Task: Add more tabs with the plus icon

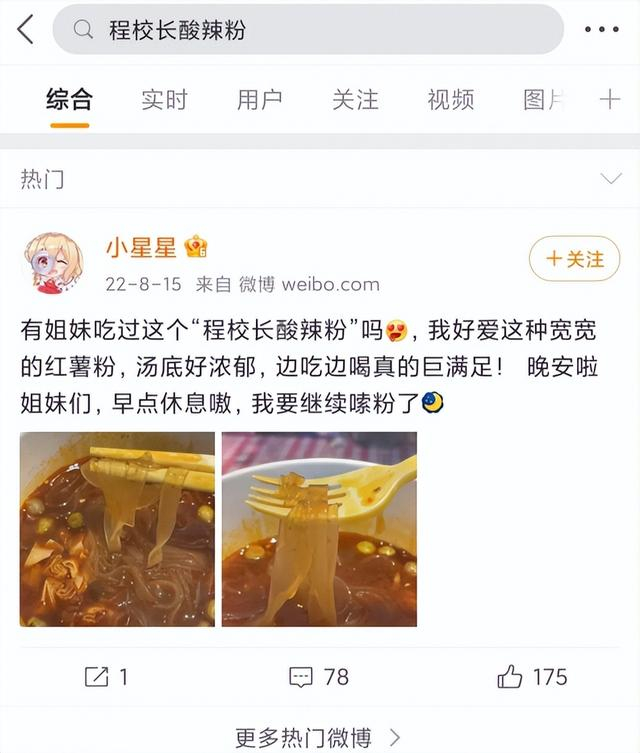Action: [609, 99]
